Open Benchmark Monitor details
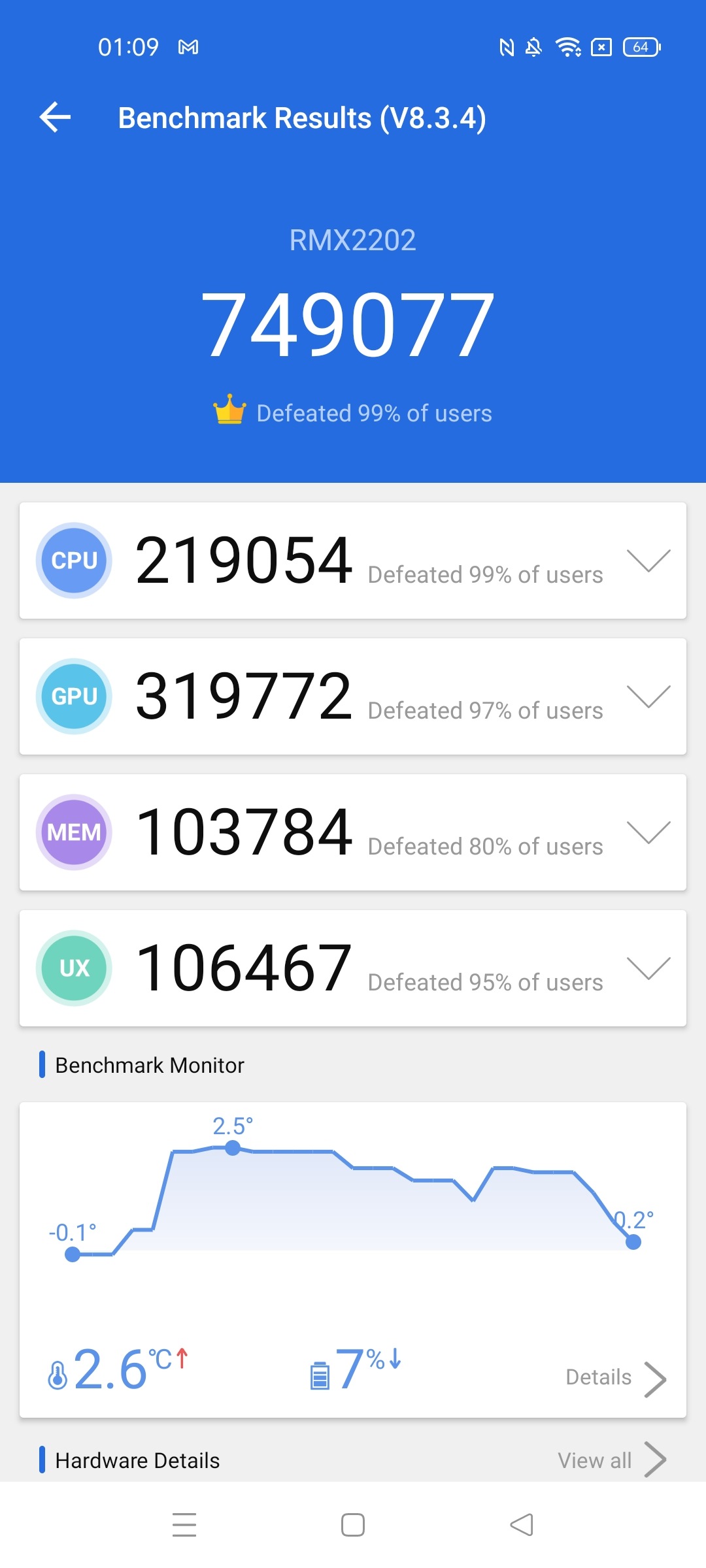706x1568 pixels. pos(614,1377)
